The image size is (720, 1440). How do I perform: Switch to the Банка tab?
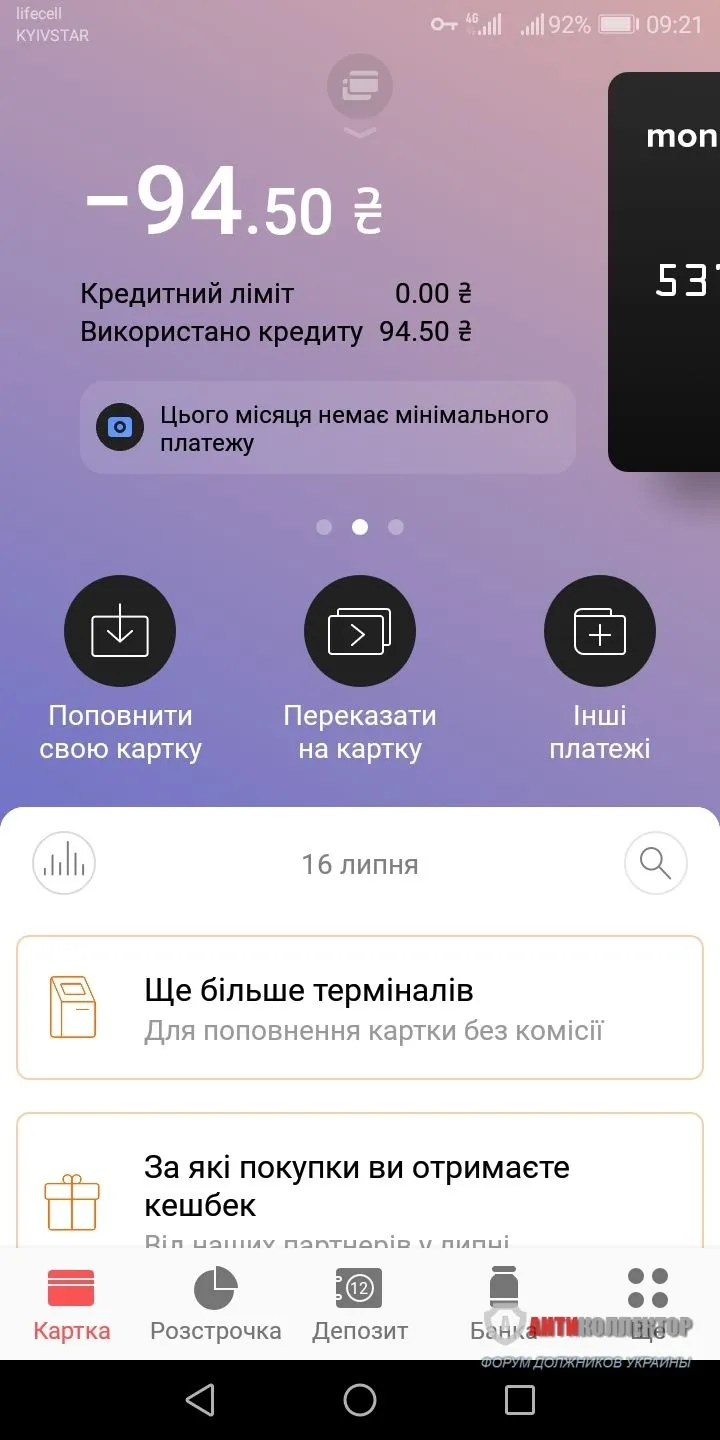click(x=504, y=1304)
